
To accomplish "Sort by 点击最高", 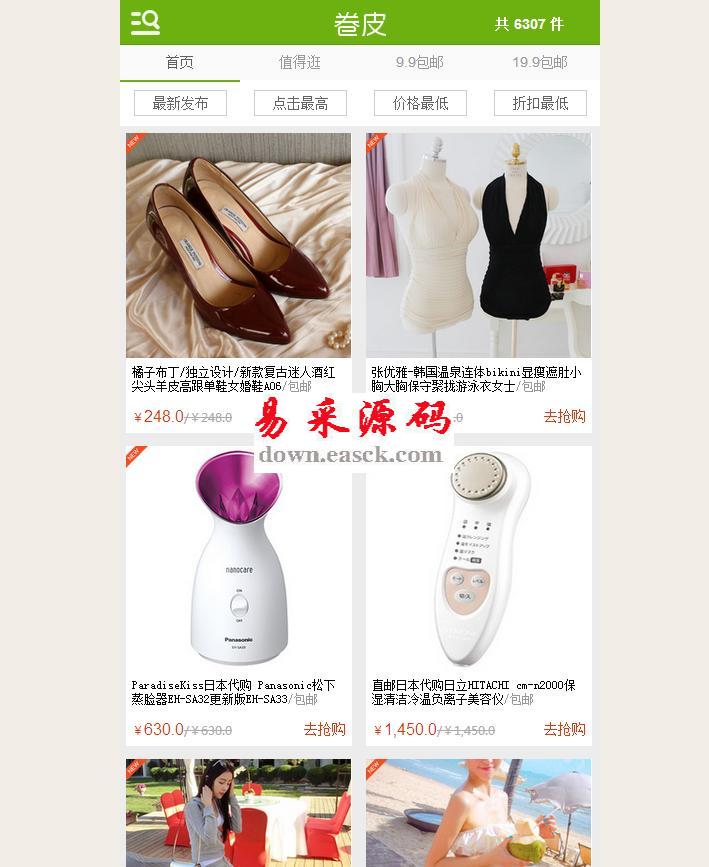I will (300, 103).
